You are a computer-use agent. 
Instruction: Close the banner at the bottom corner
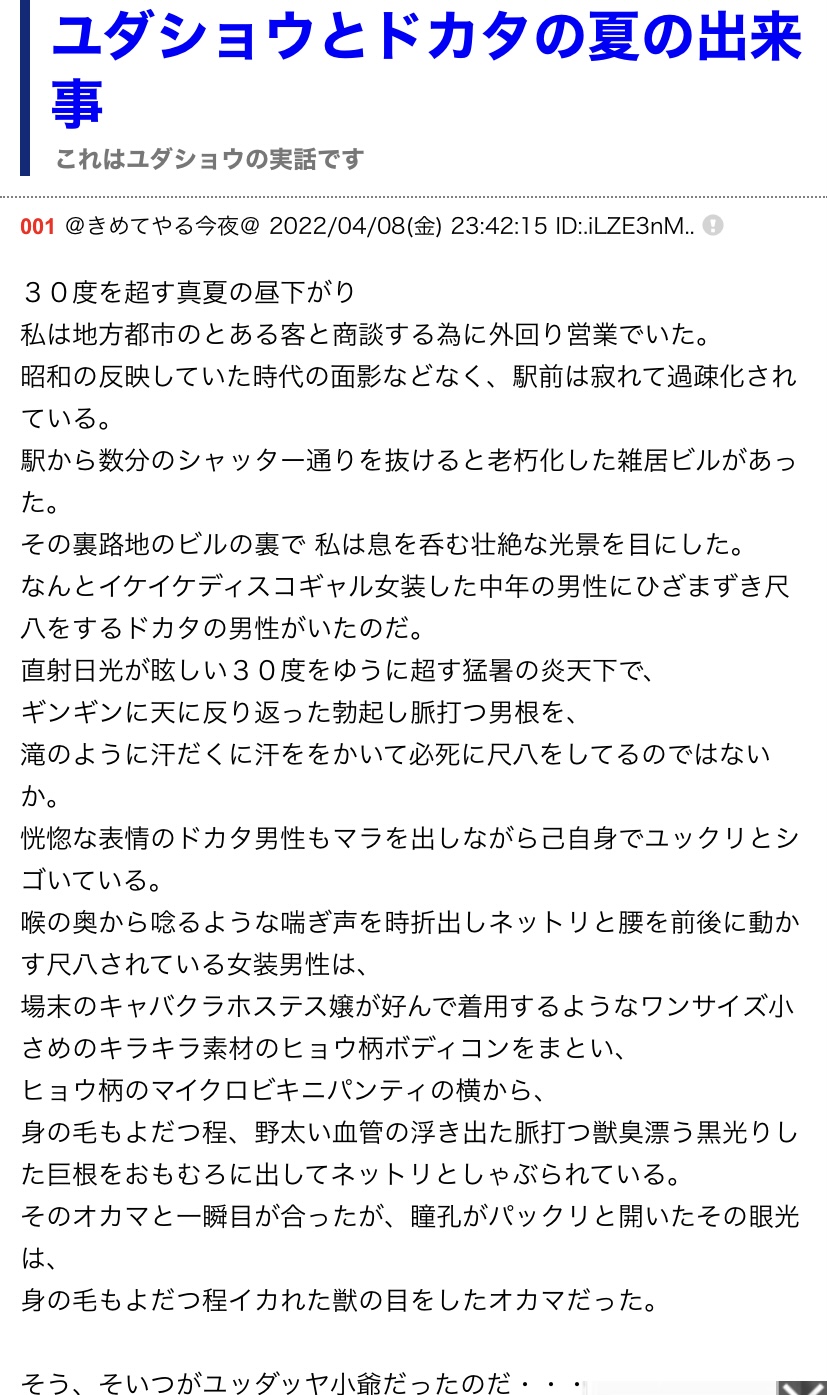click(x=802, y=1388)
